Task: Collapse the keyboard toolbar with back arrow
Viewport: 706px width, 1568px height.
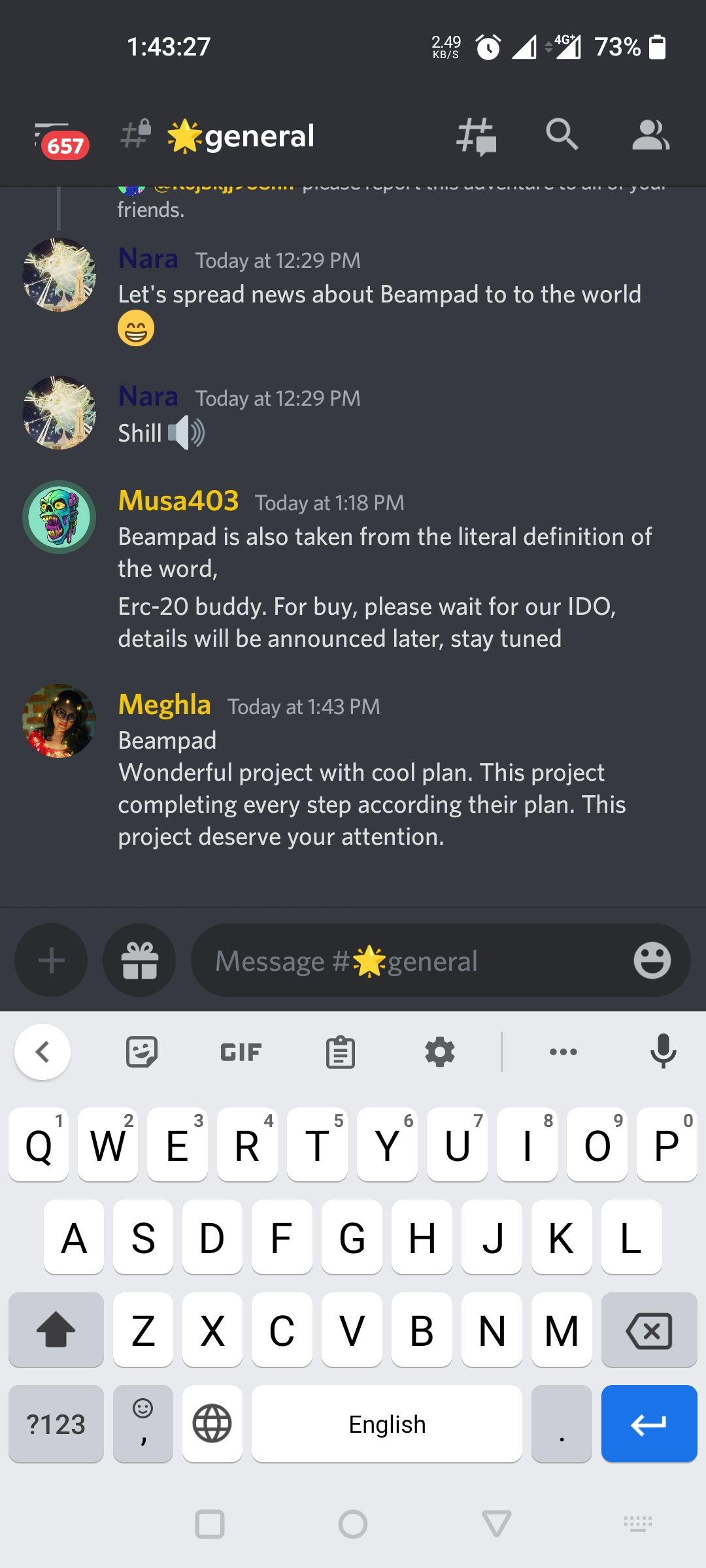Action: (42, 1052)
